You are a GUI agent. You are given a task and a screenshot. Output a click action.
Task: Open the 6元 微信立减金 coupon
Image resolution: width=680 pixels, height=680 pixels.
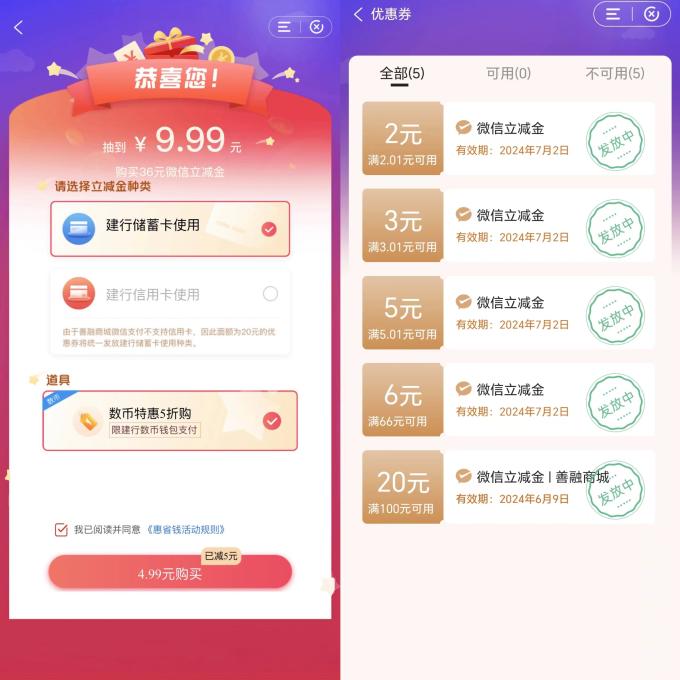click(510, 400)
